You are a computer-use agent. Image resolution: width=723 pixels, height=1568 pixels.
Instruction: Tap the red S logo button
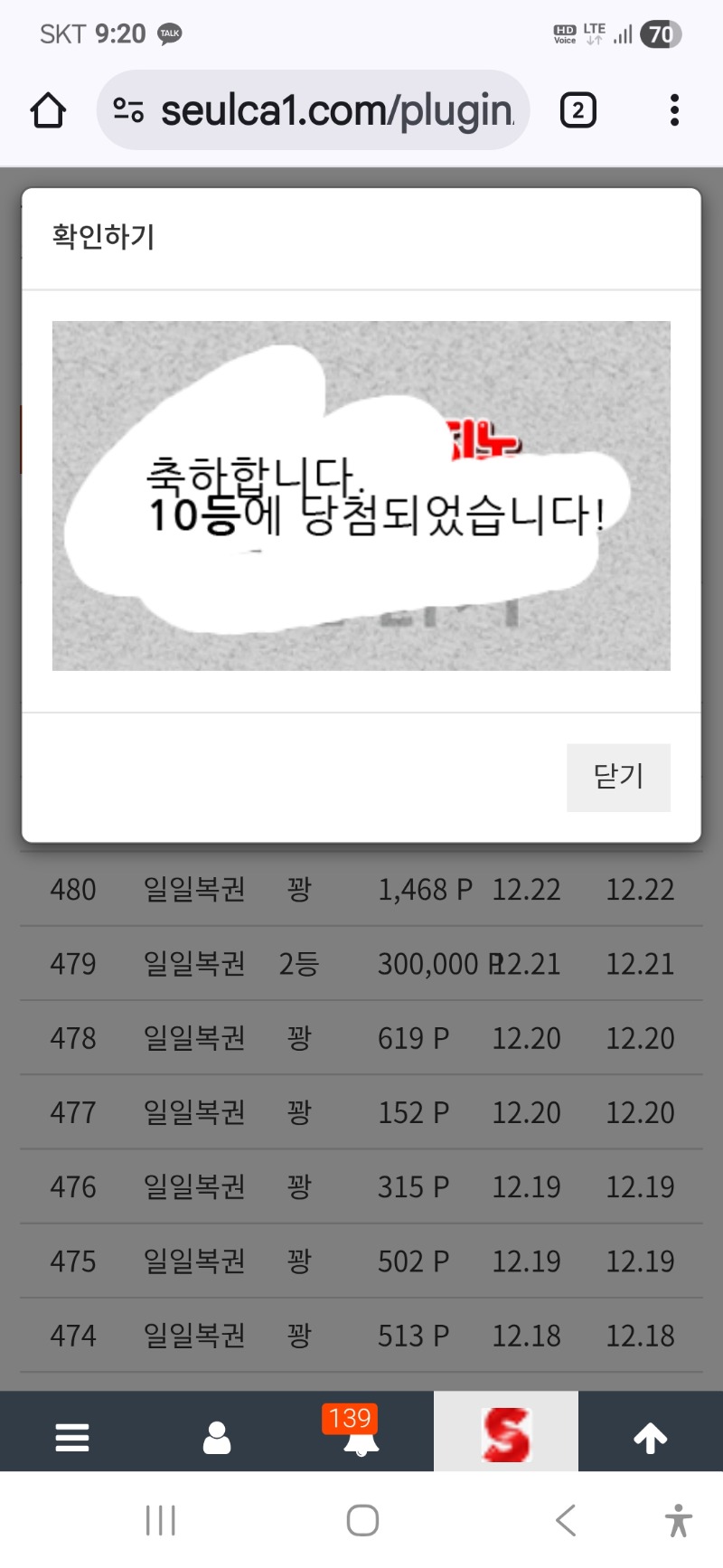506,1434
